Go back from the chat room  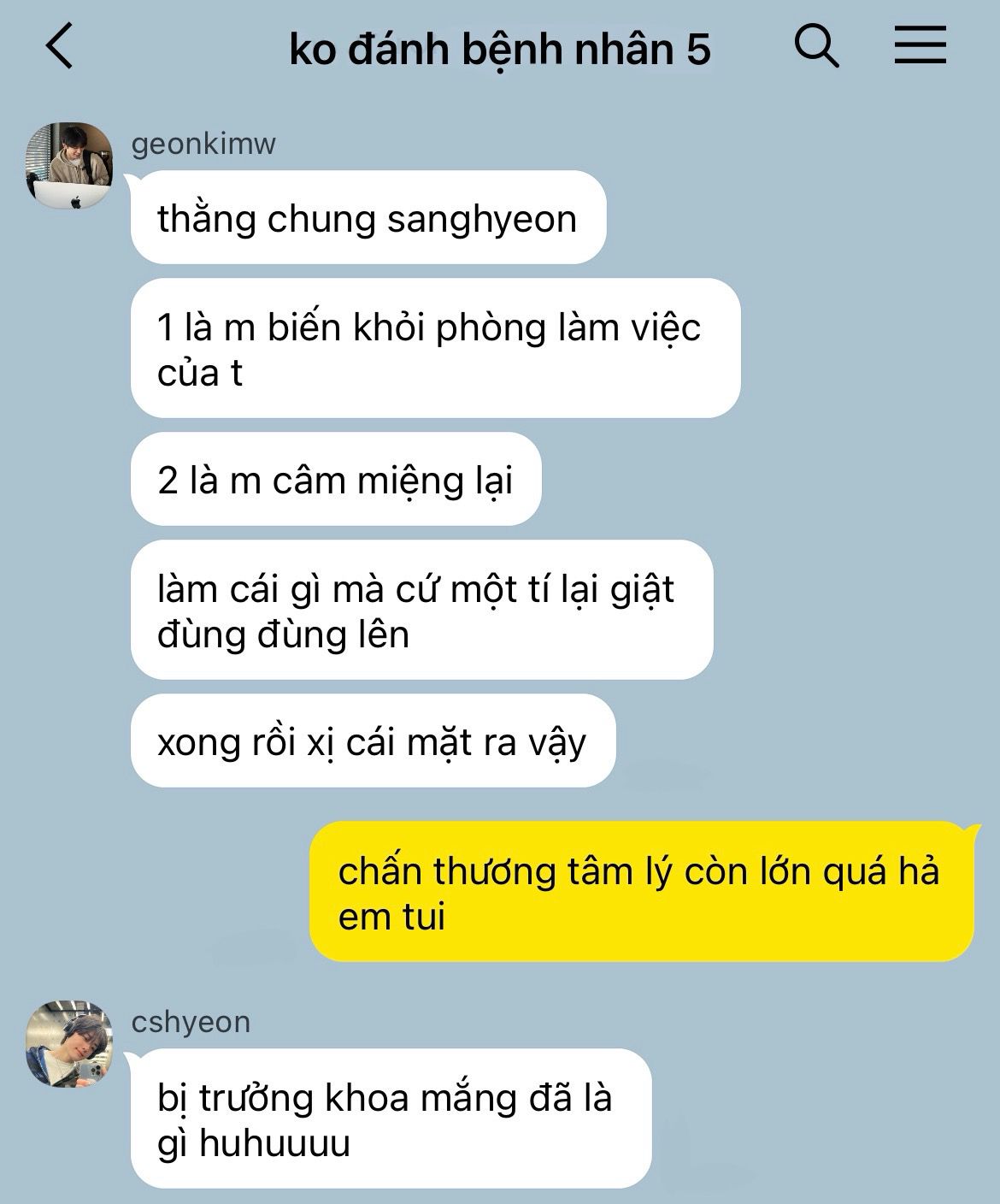pyautogui.click(x=60, y=46)
